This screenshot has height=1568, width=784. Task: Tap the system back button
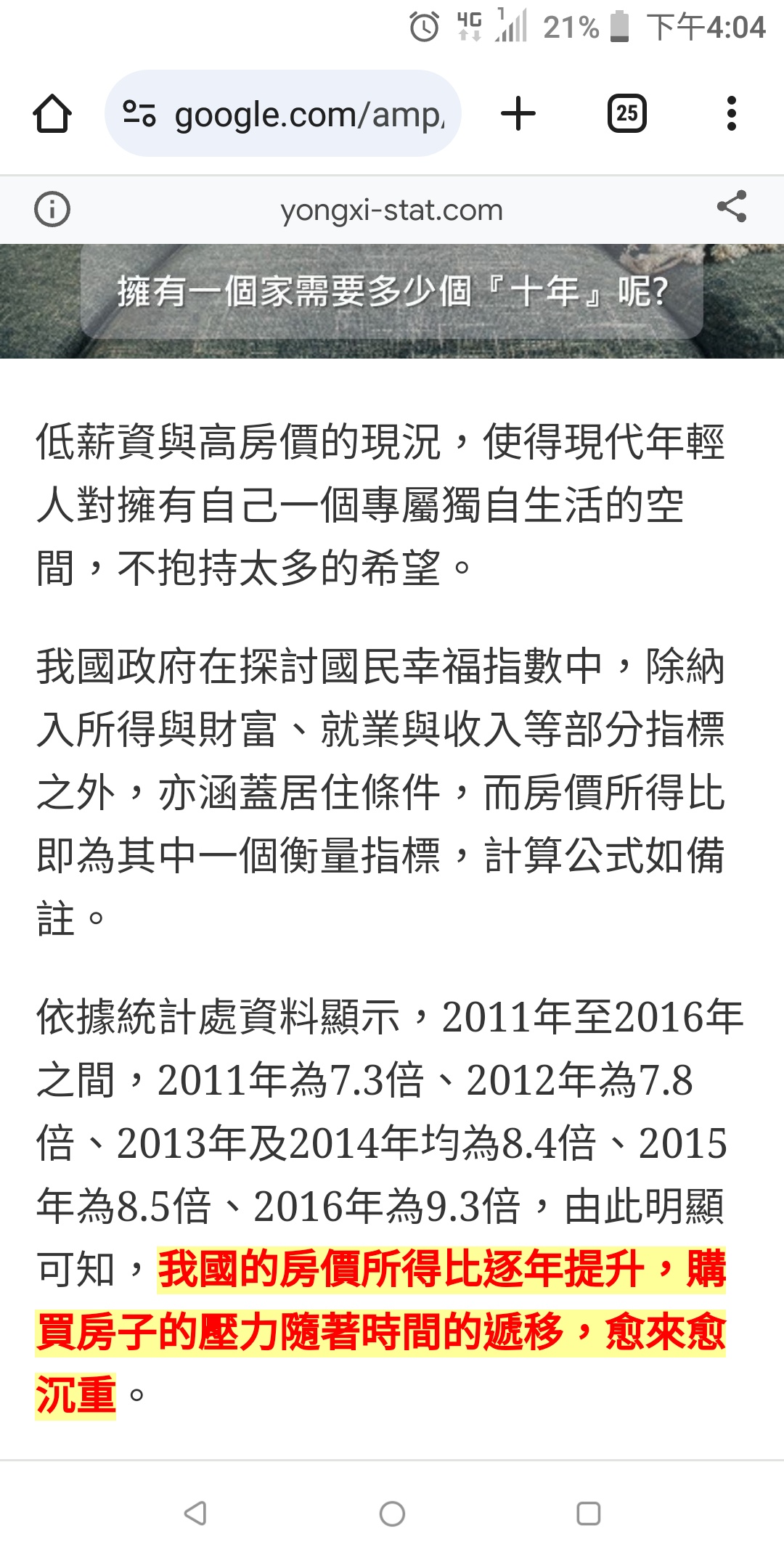tap(195, 1514)
